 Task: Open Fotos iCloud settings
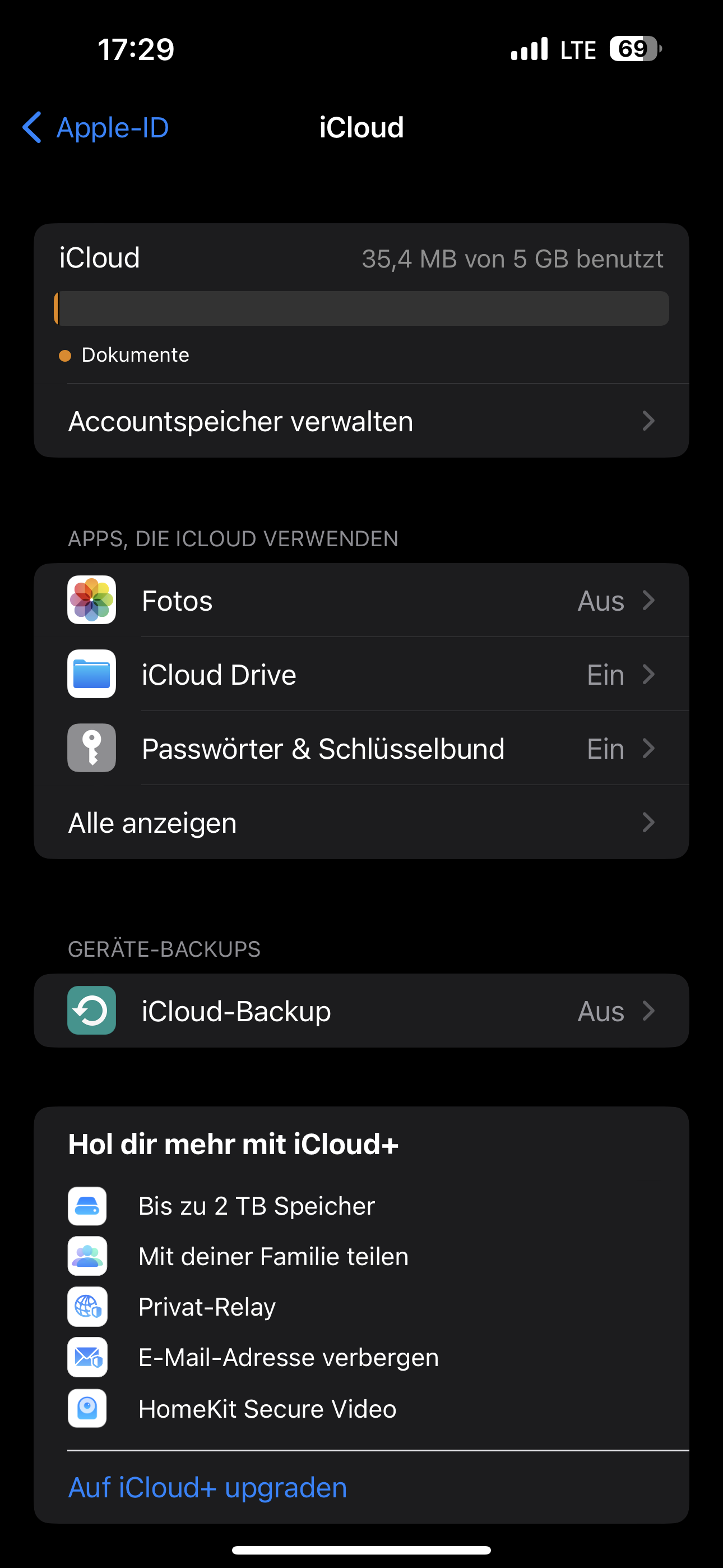[361, 601]
